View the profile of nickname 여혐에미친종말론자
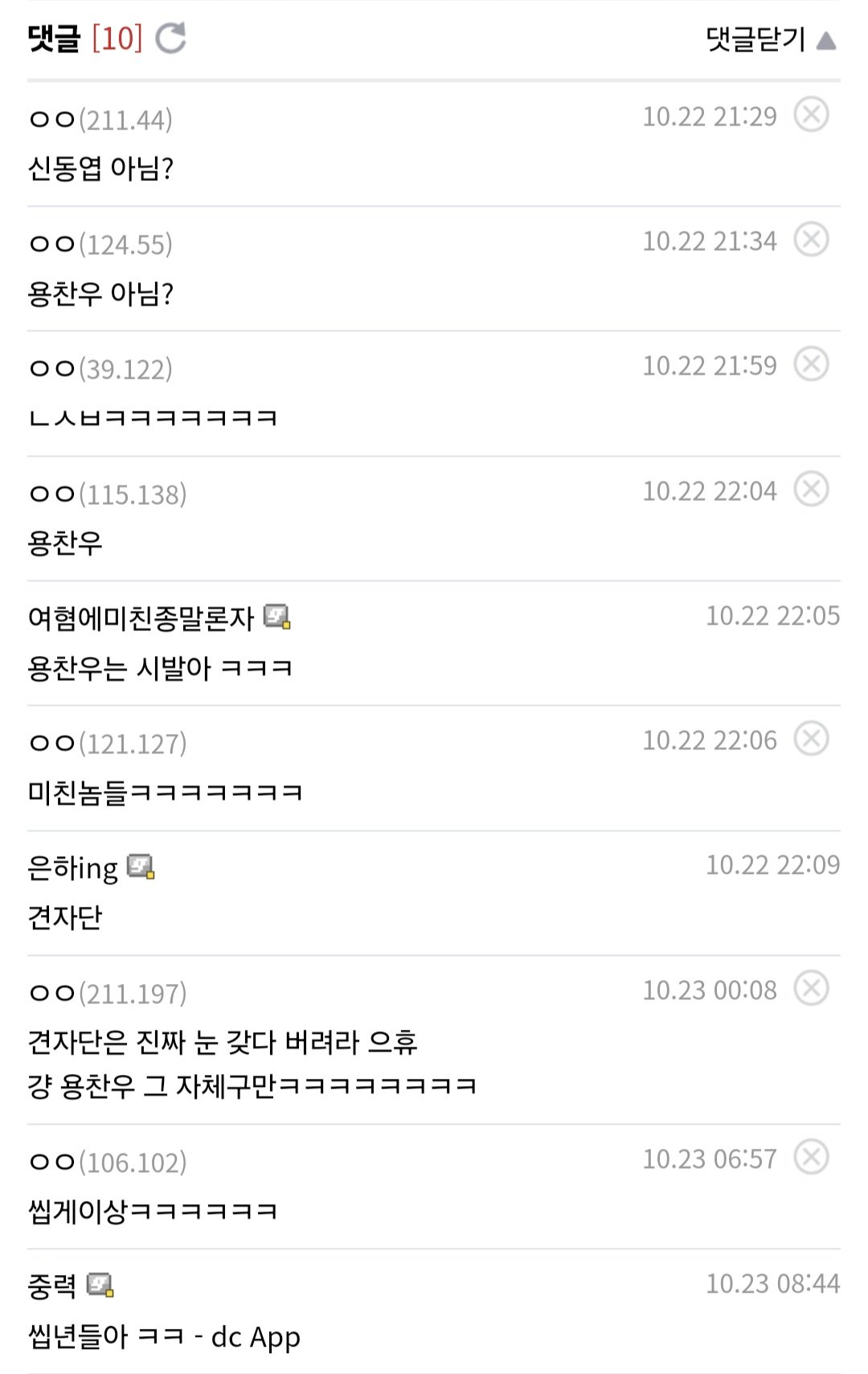The image size is (868, 1374). point(141,617)
